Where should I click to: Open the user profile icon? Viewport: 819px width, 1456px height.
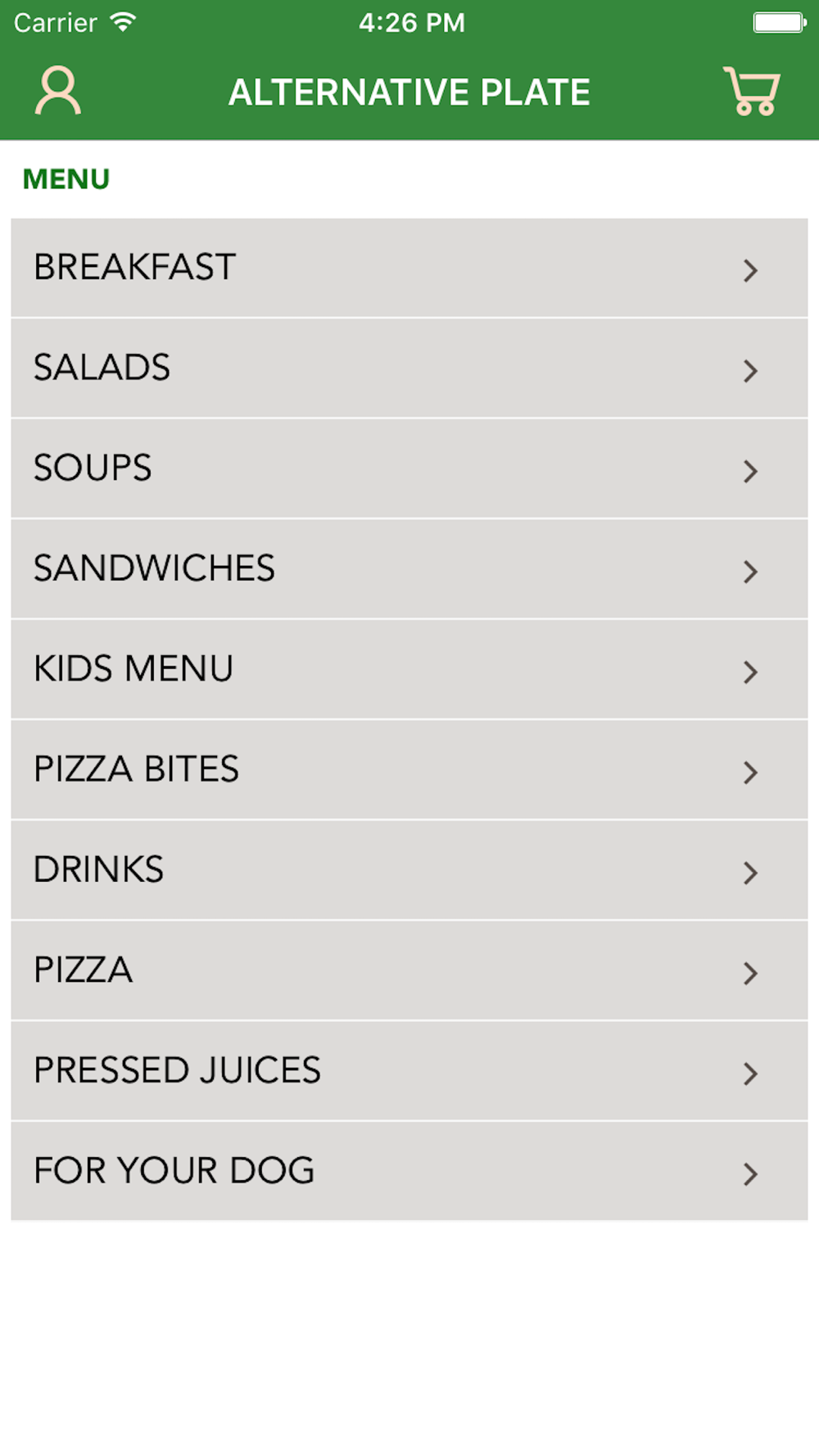57,91
